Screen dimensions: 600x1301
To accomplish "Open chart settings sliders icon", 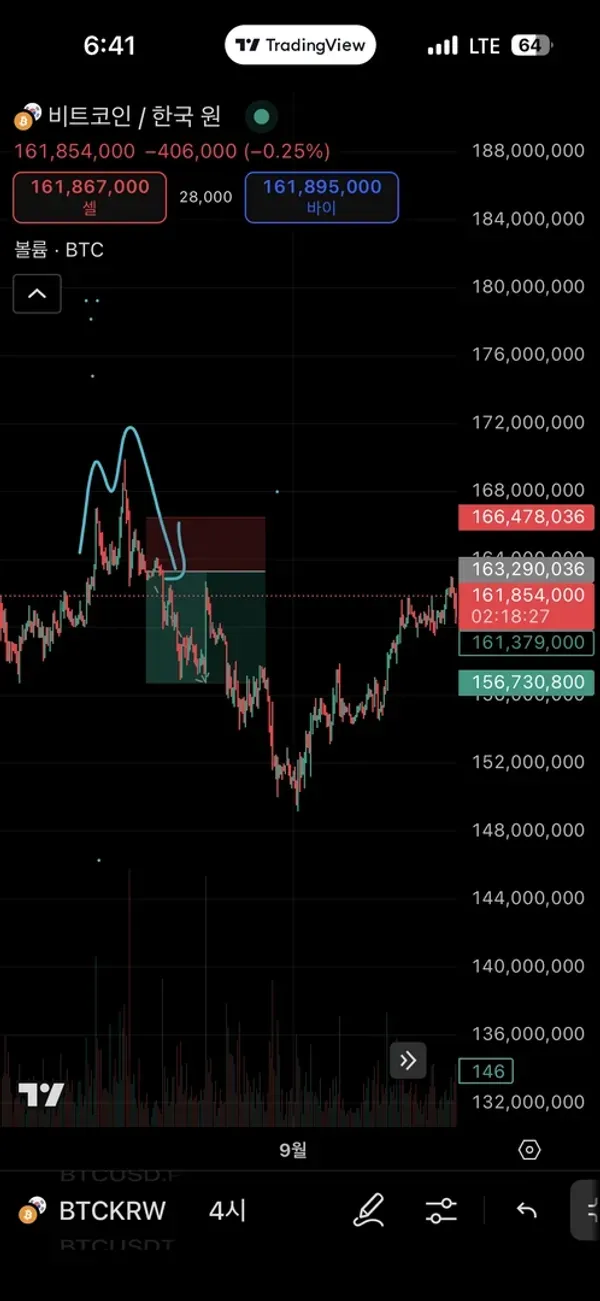I will pyautogui.click(x=441, y=1211).
